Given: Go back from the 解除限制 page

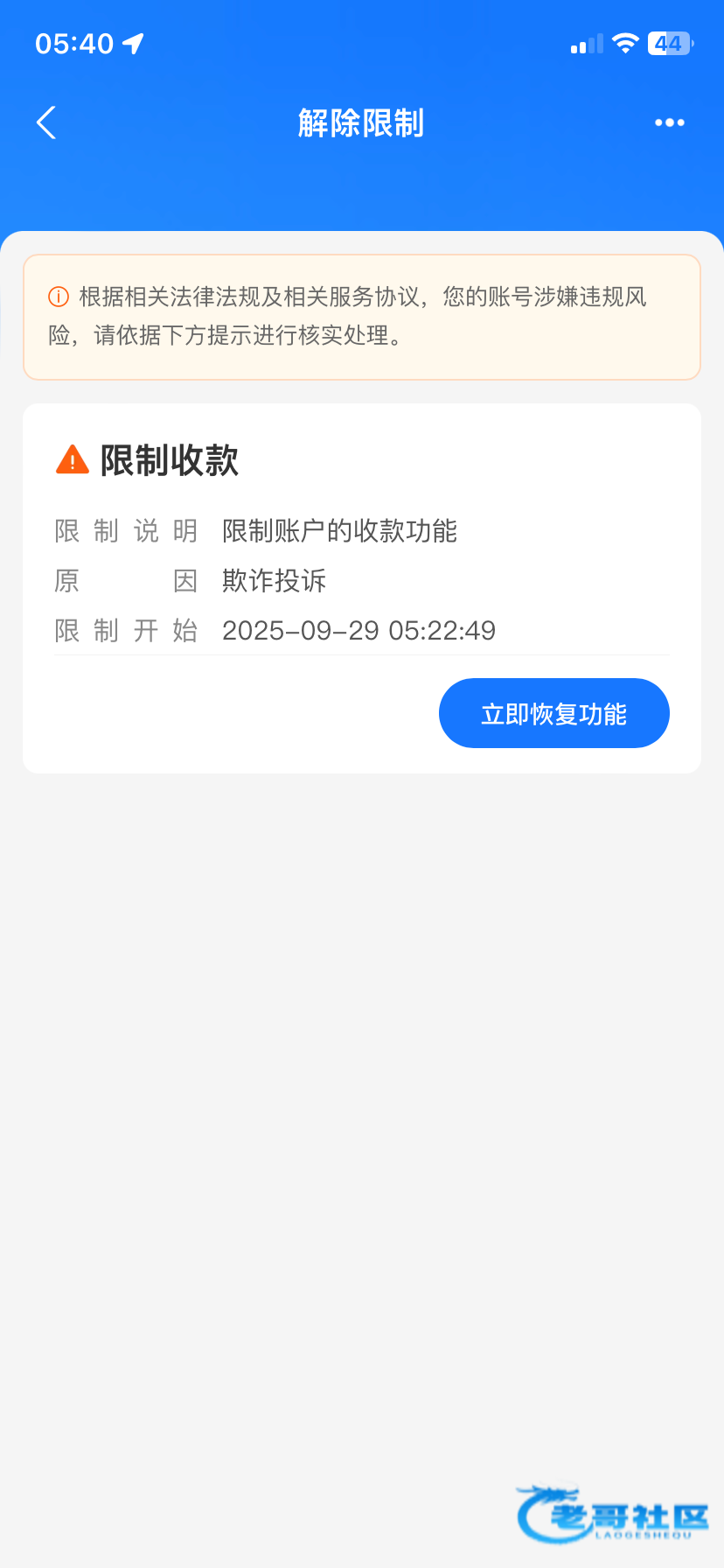Looking at the screenshot, I should (x=47, y=122).
